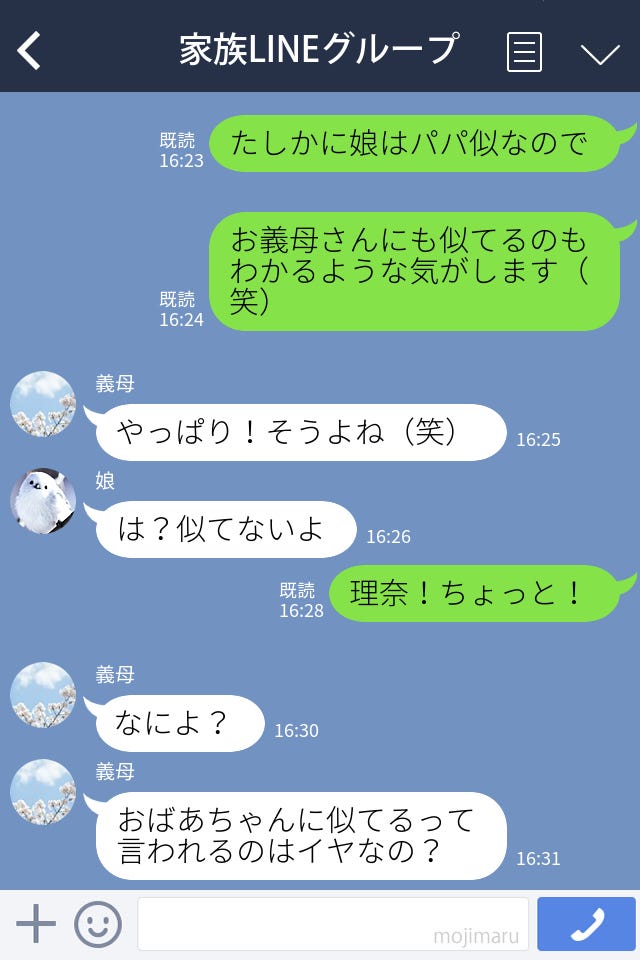Open 娘's profile picture

pos(43,501)
